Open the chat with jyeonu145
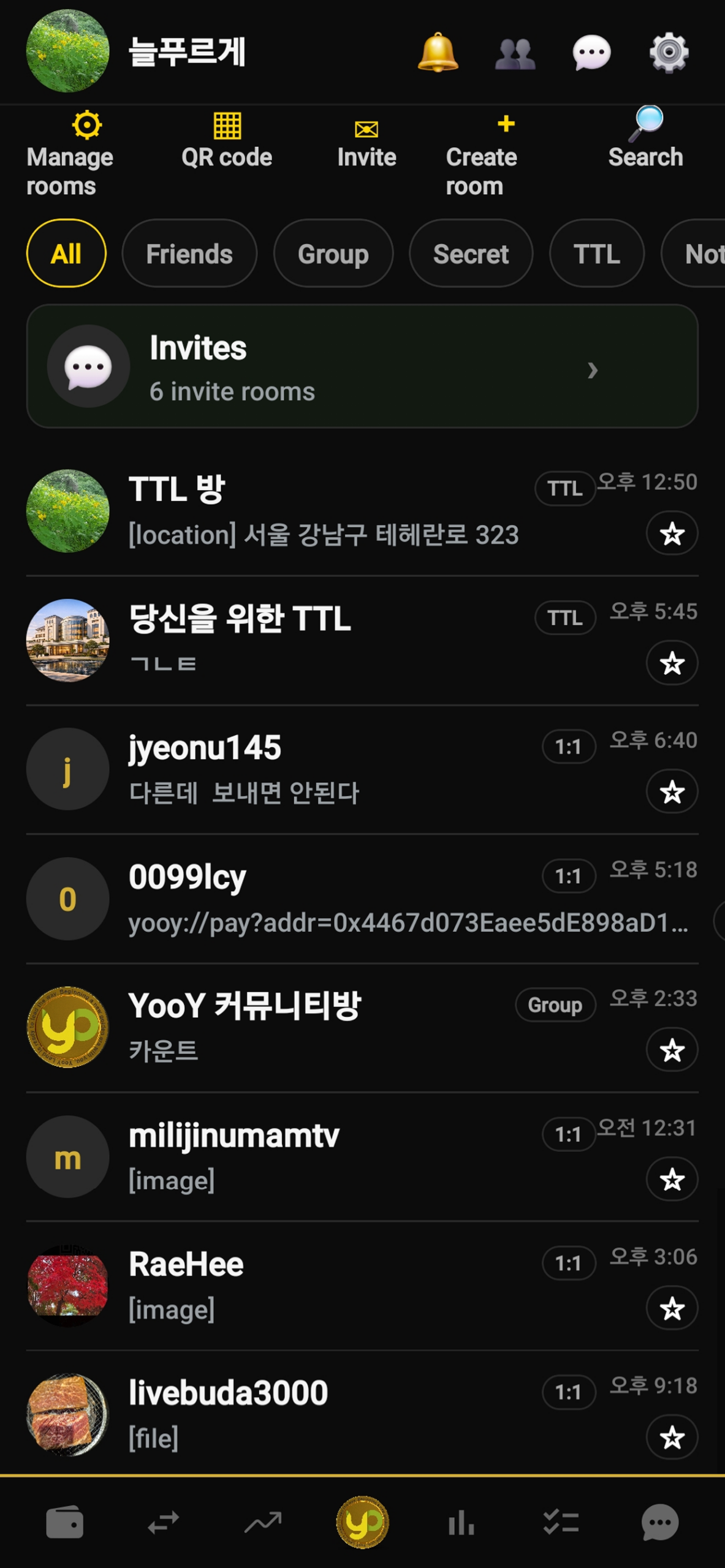This screenshot has width=725, height=1568. point(306,769)
